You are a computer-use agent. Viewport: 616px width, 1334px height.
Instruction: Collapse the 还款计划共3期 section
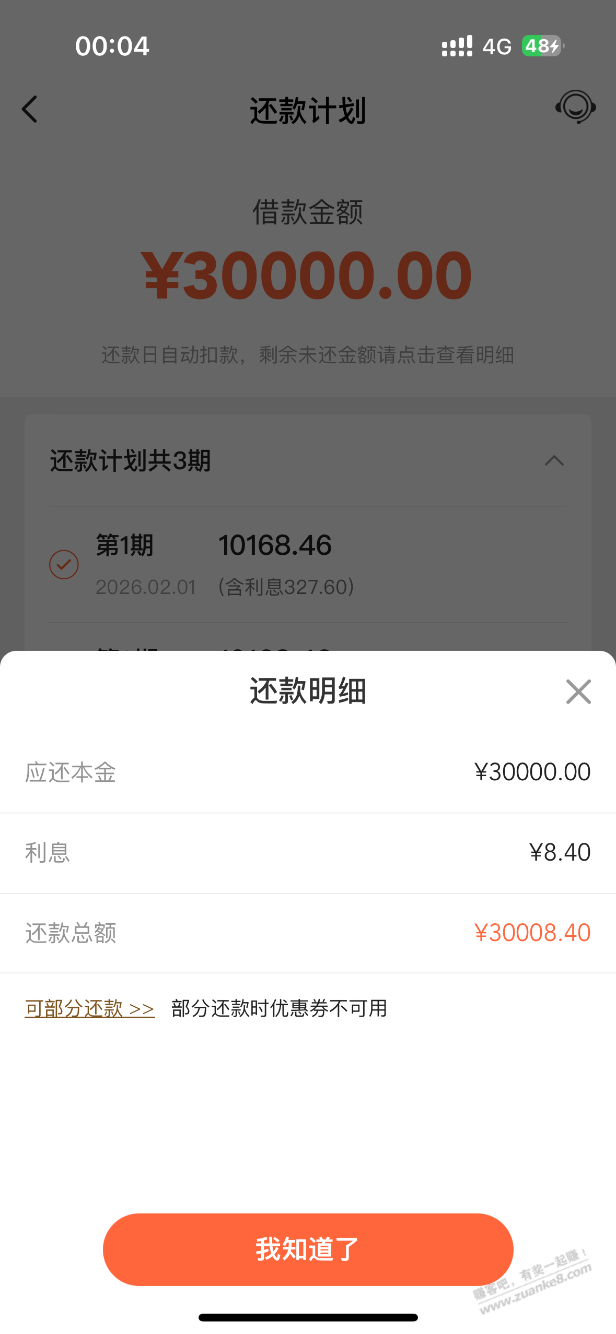point(554,461)
